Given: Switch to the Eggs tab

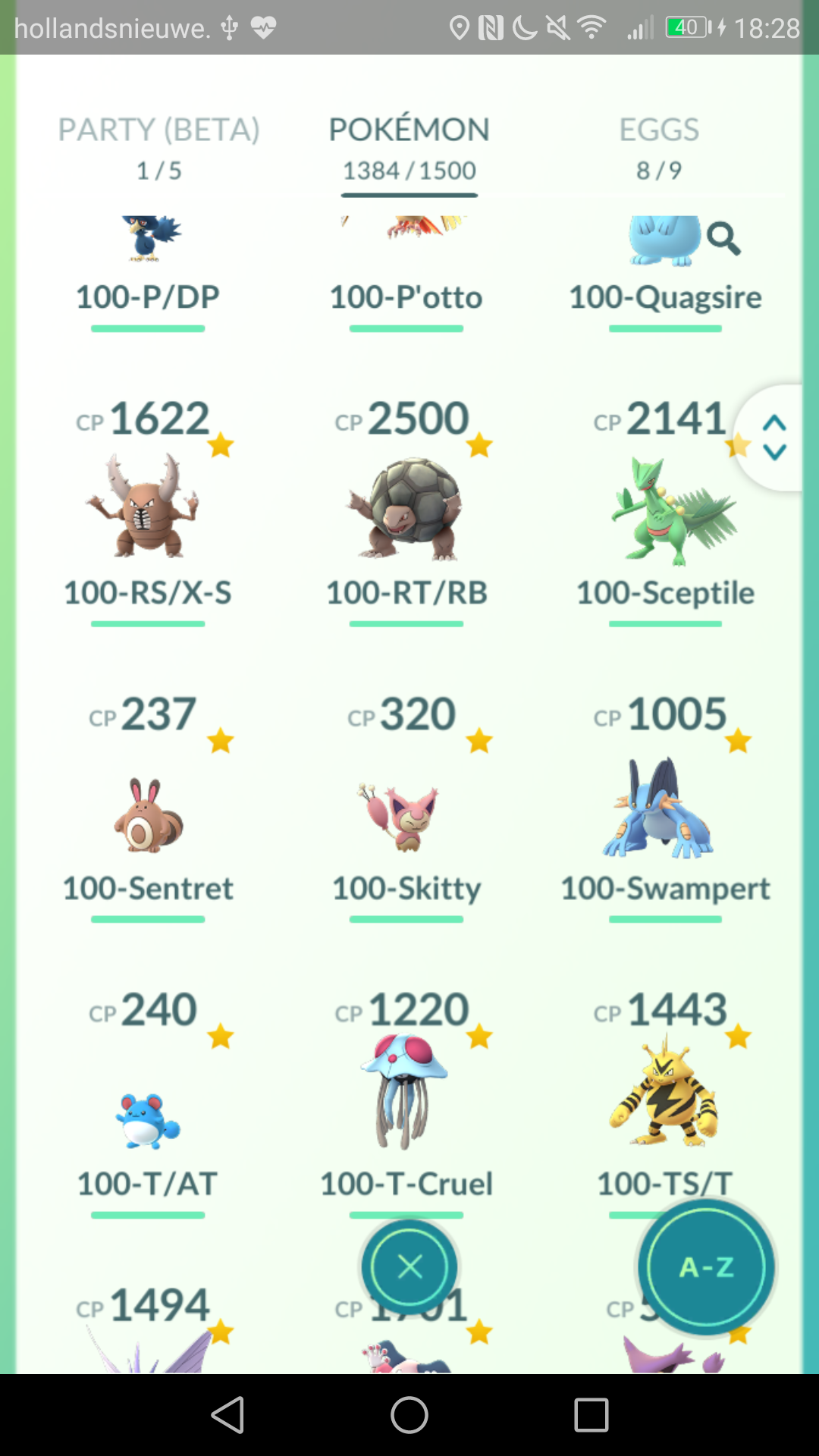Looking at the screenshot, I should pyautogui.click(x=659, y=148).
